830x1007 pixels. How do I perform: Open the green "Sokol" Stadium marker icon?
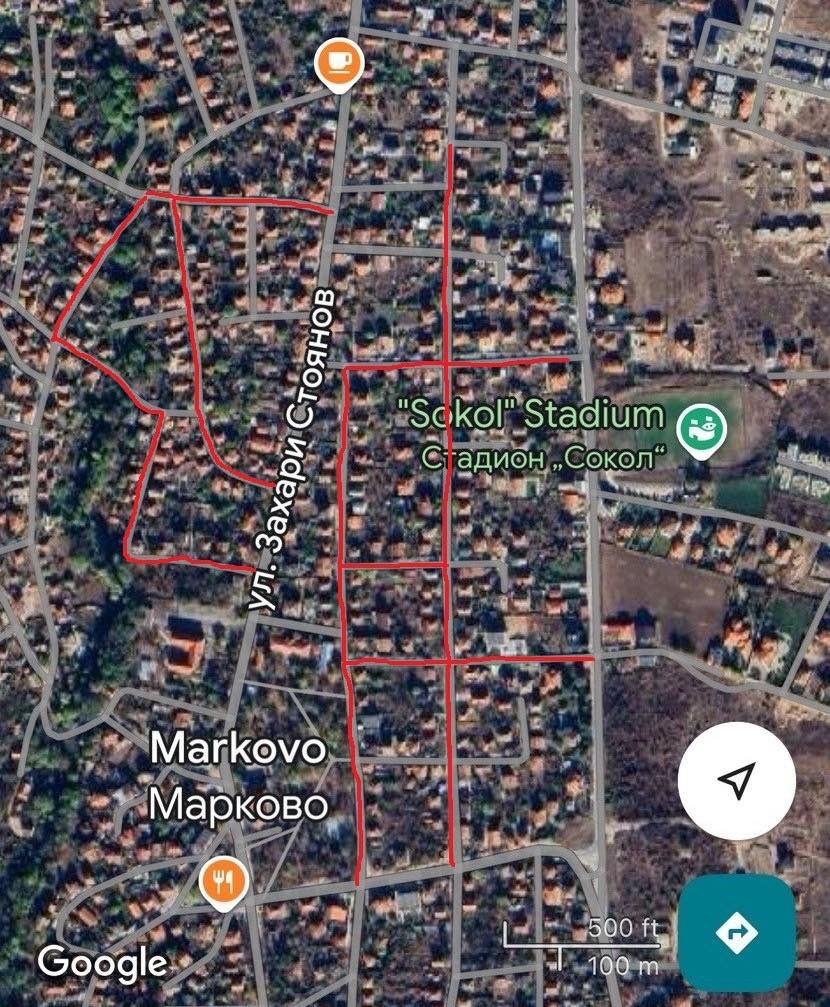[x=703, y=425]
